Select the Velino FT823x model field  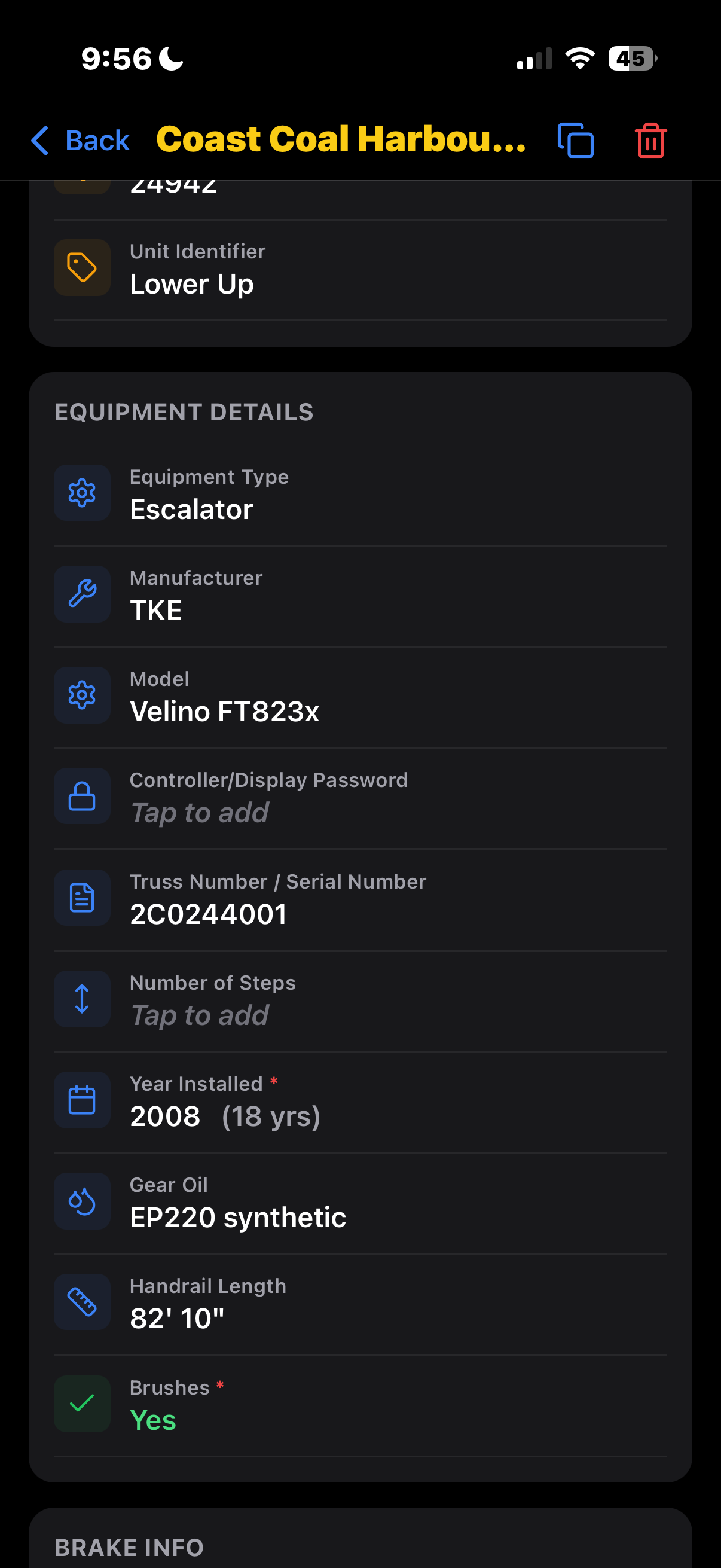227,711
